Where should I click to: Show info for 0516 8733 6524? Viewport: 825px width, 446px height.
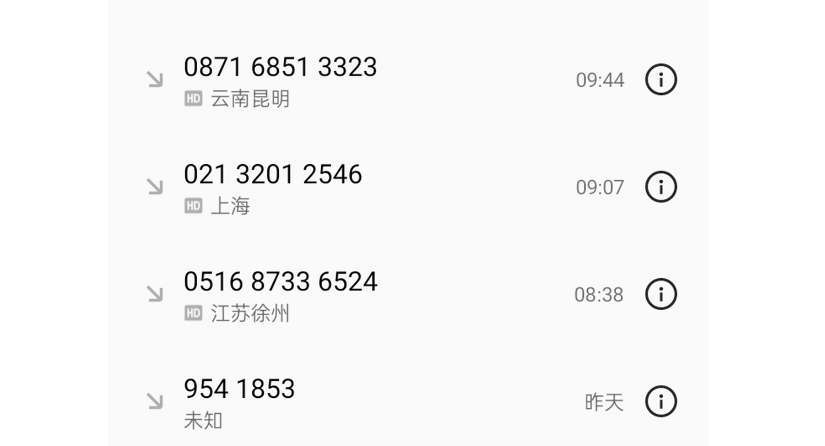[660, 294]
